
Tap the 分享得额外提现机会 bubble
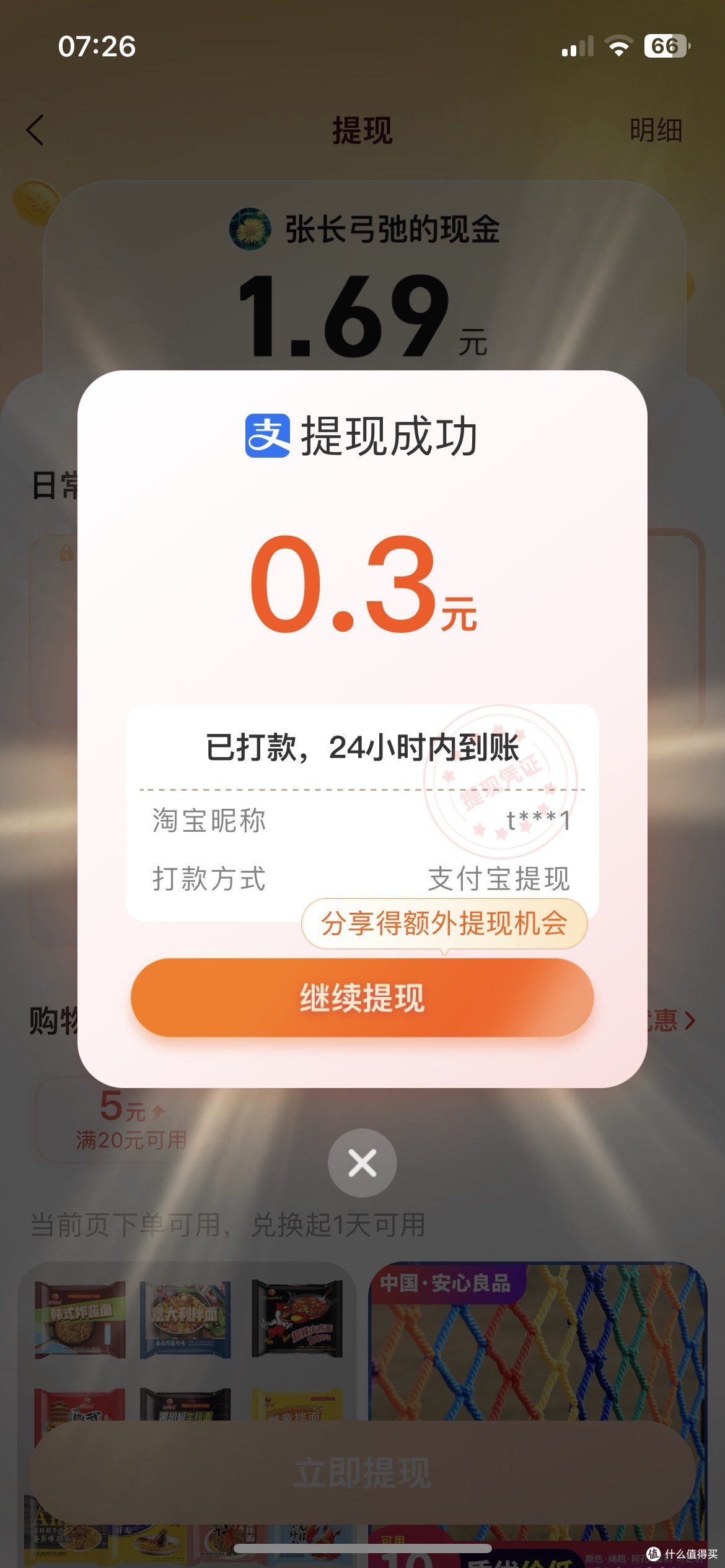pyautogui.click(x=444, y=923)
